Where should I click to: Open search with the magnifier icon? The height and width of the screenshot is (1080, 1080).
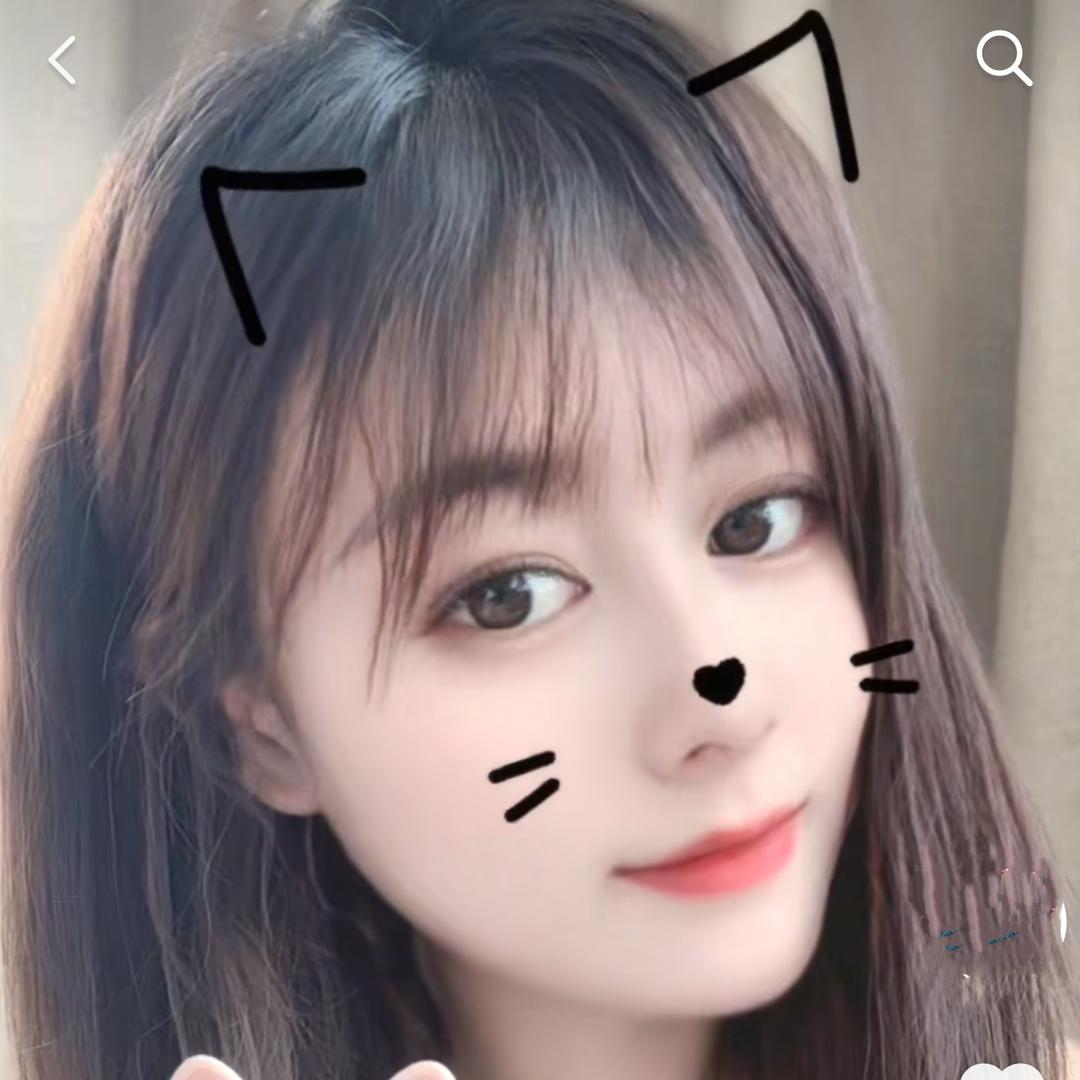point(1003,58)
